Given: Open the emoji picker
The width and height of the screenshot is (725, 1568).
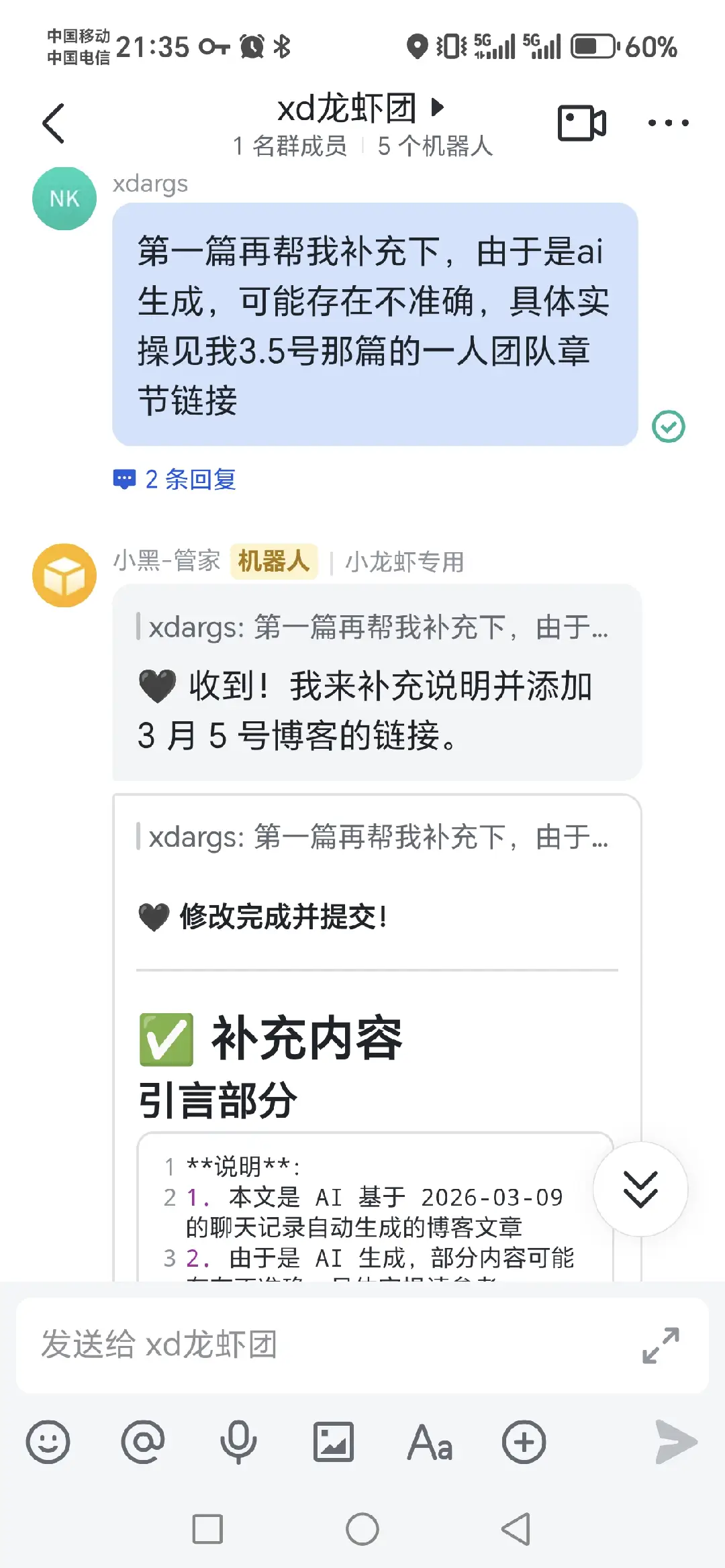Looking at the screenshot, I should click(x=48, y=1442).
